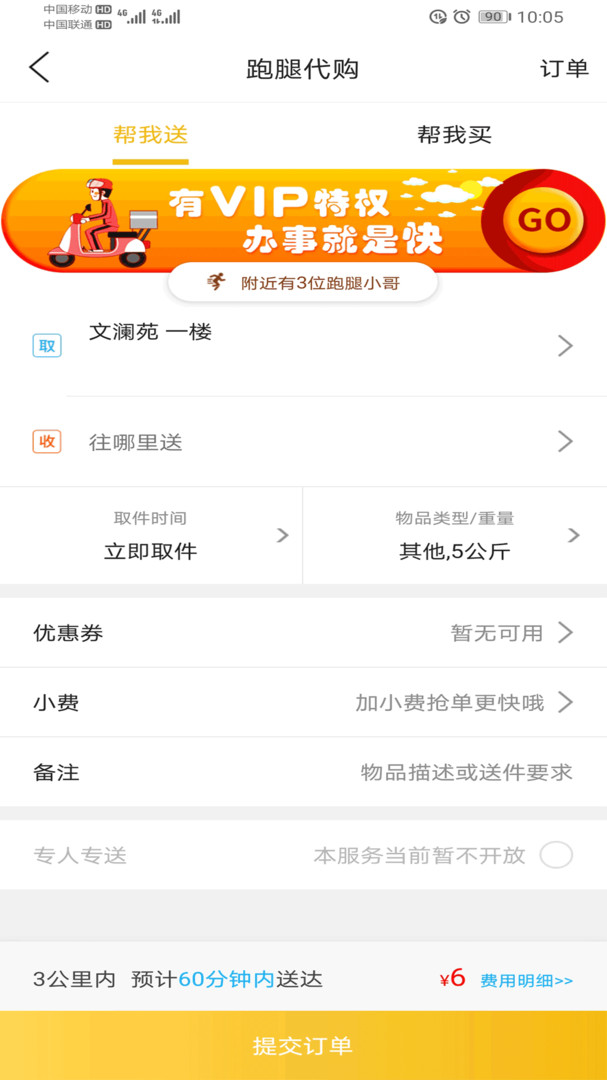This screenshot has width=607, height=1080.
Task: Toggle the 专人专送 option
Action: (x=556, y=855)
